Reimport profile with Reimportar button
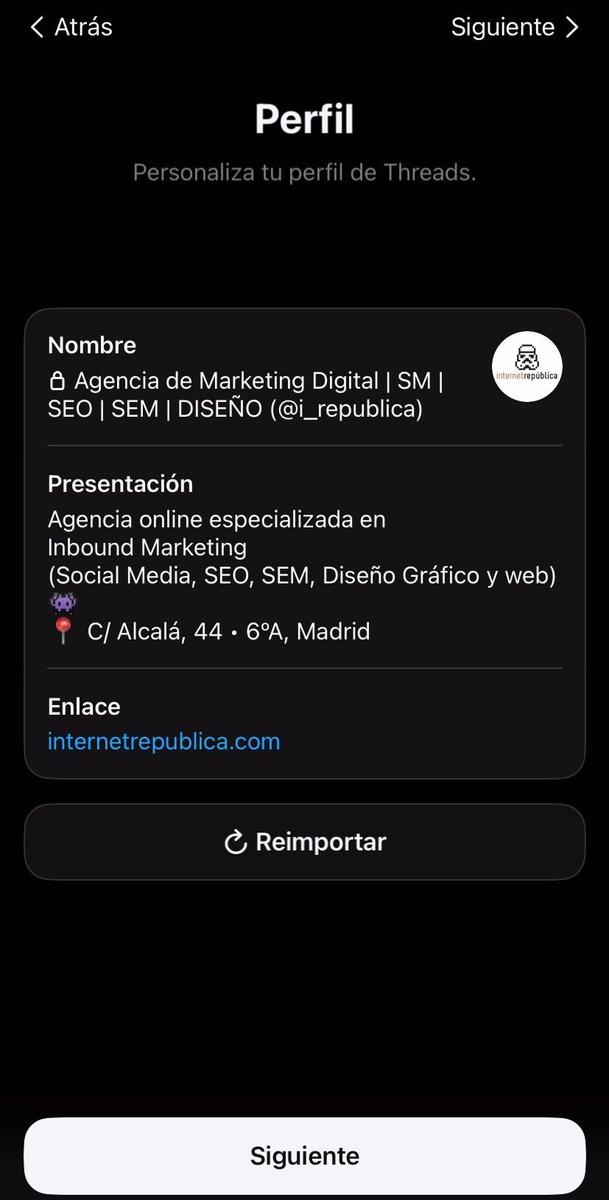The image size is (609, 1200). (304, 842)
